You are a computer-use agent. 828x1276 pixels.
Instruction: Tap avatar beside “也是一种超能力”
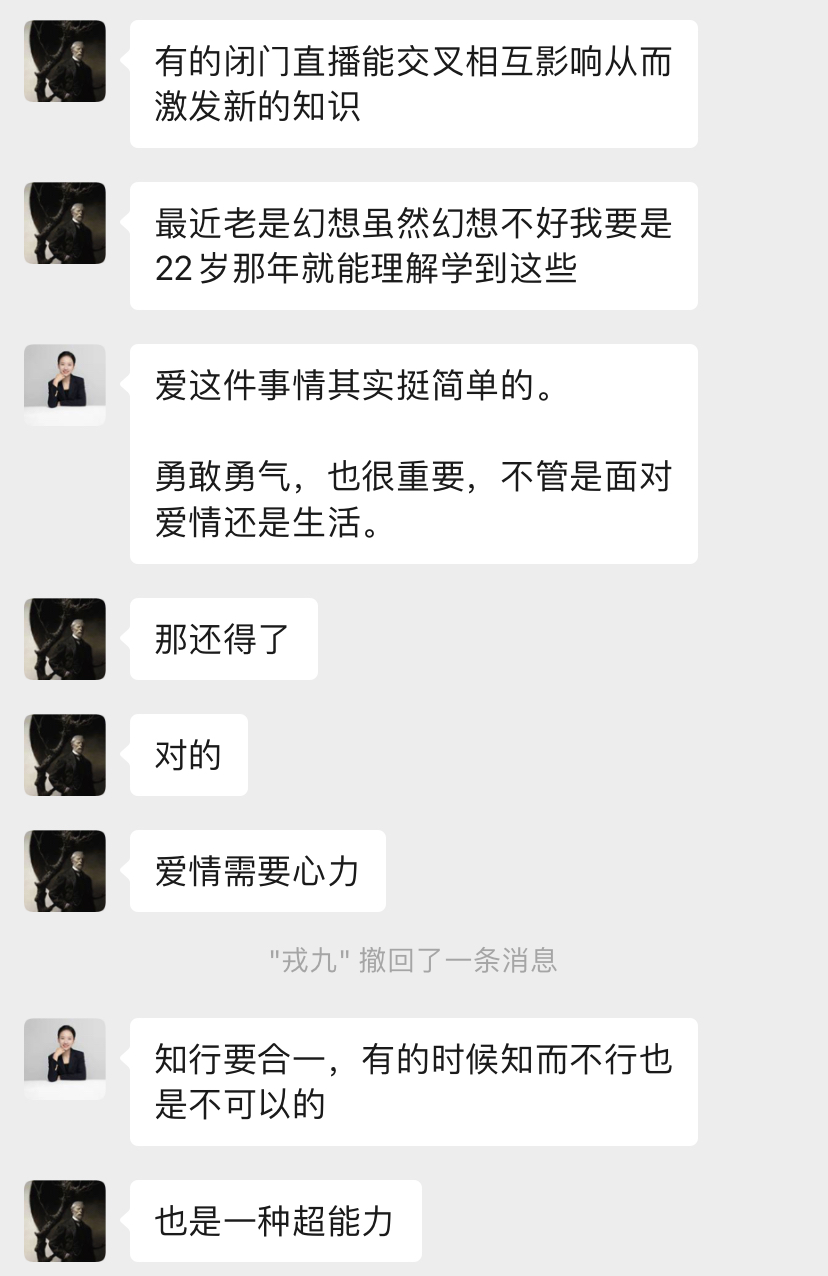65,1220
